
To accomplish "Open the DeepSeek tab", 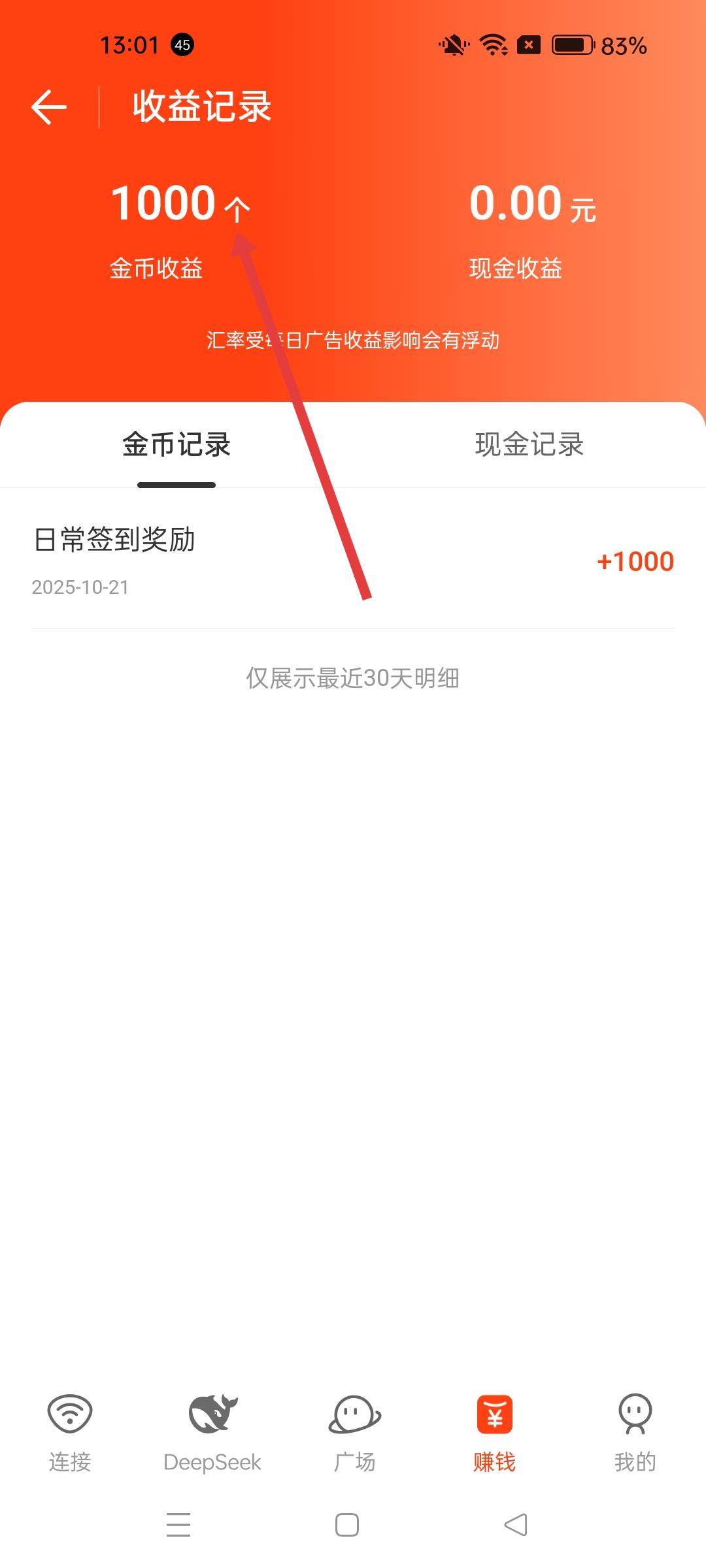I will [212, 1432].
